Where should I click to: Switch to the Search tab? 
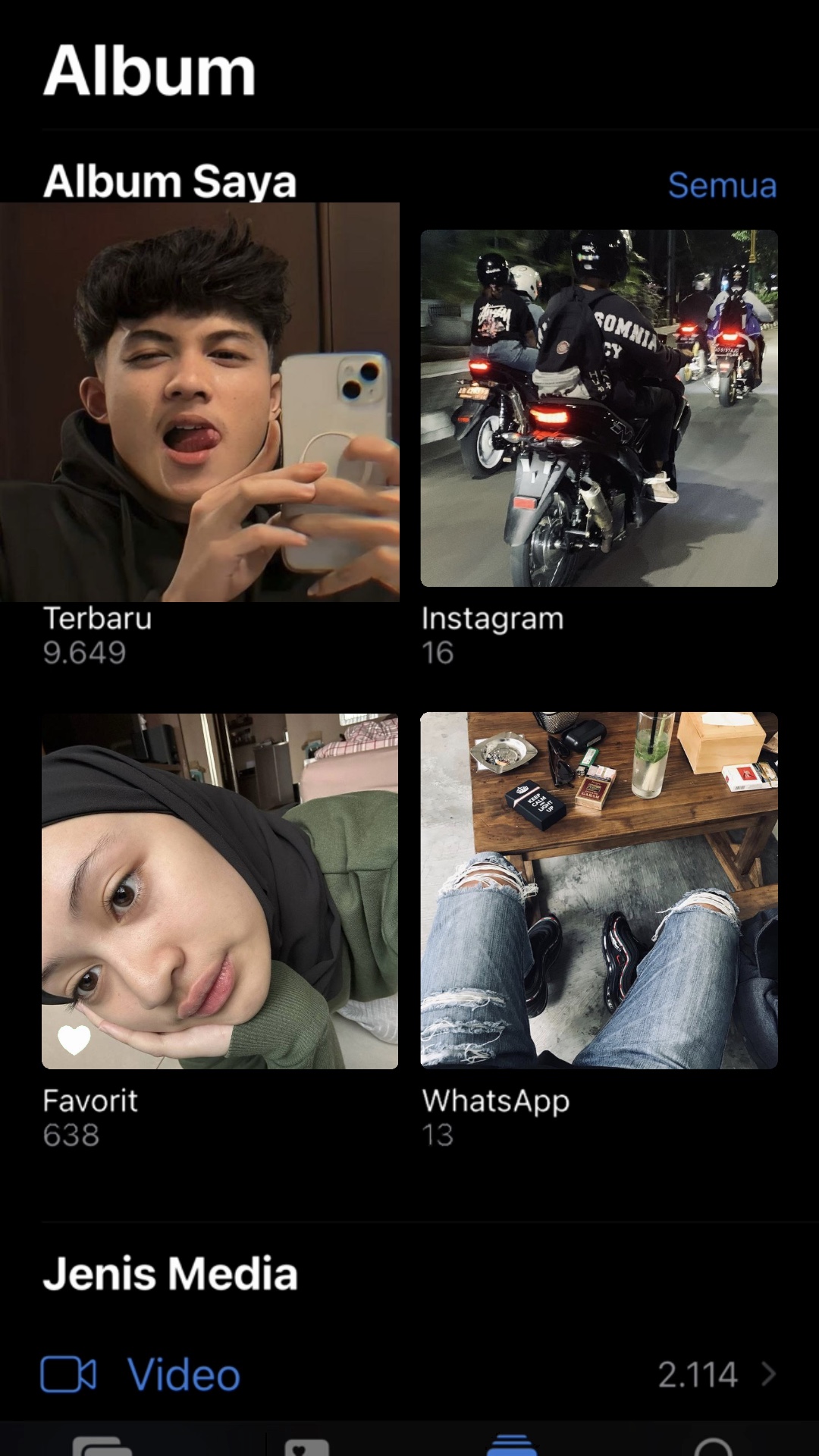click(x=713, y=1445)
